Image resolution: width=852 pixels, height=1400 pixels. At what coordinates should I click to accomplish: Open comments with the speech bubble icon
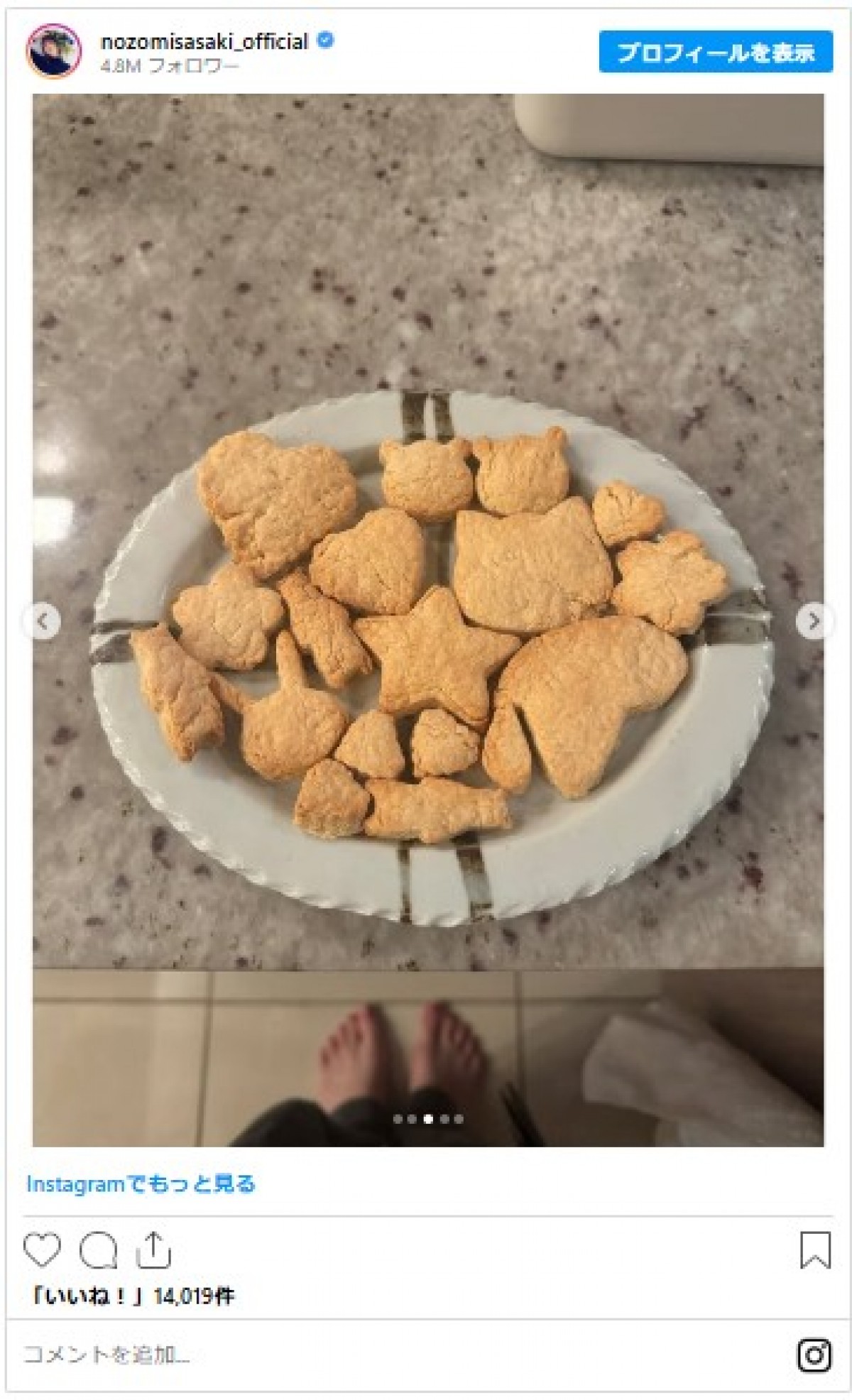click(98, 1249)
